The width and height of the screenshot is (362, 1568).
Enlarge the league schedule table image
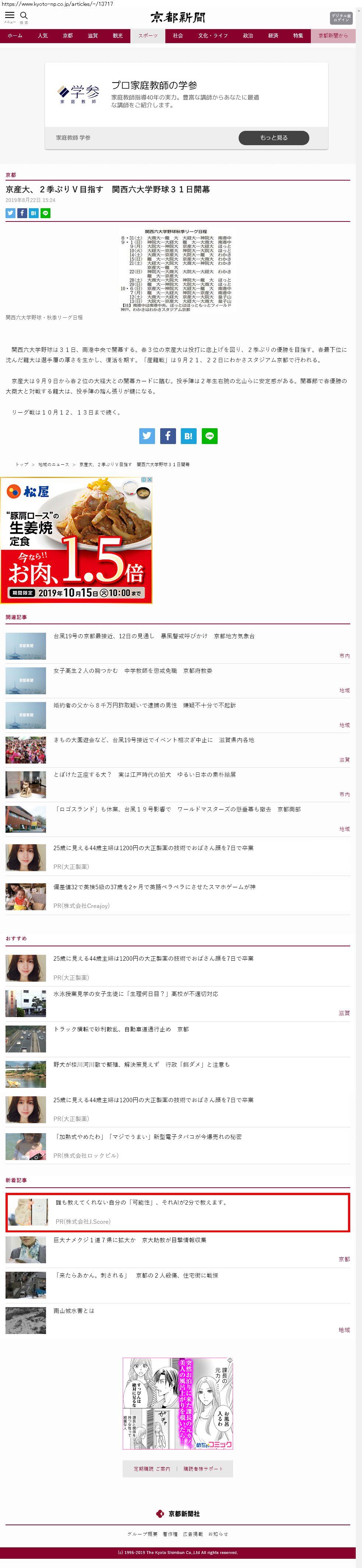coord(176,270)
